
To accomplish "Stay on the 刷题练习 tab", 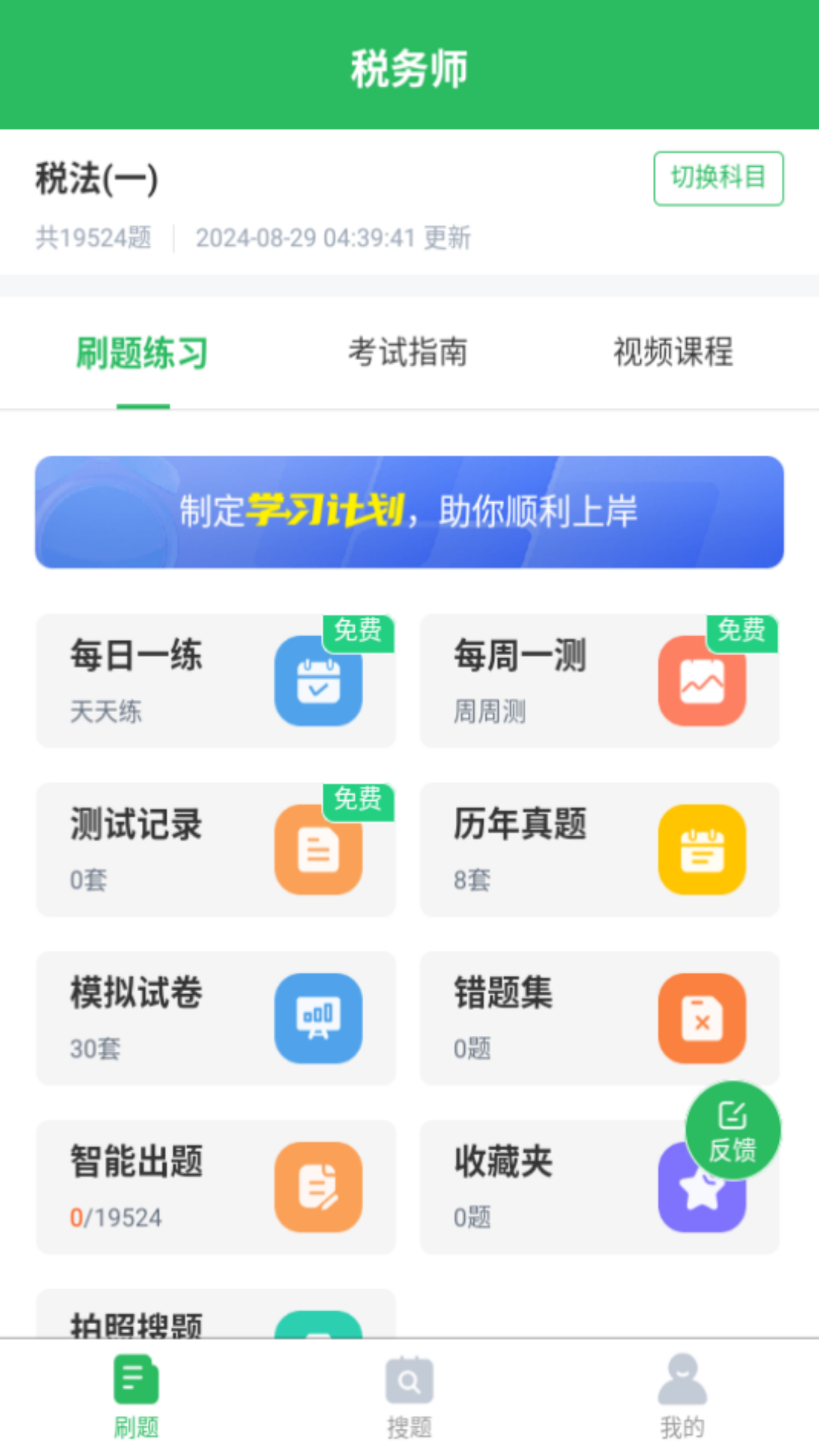I will pos(143,352).
